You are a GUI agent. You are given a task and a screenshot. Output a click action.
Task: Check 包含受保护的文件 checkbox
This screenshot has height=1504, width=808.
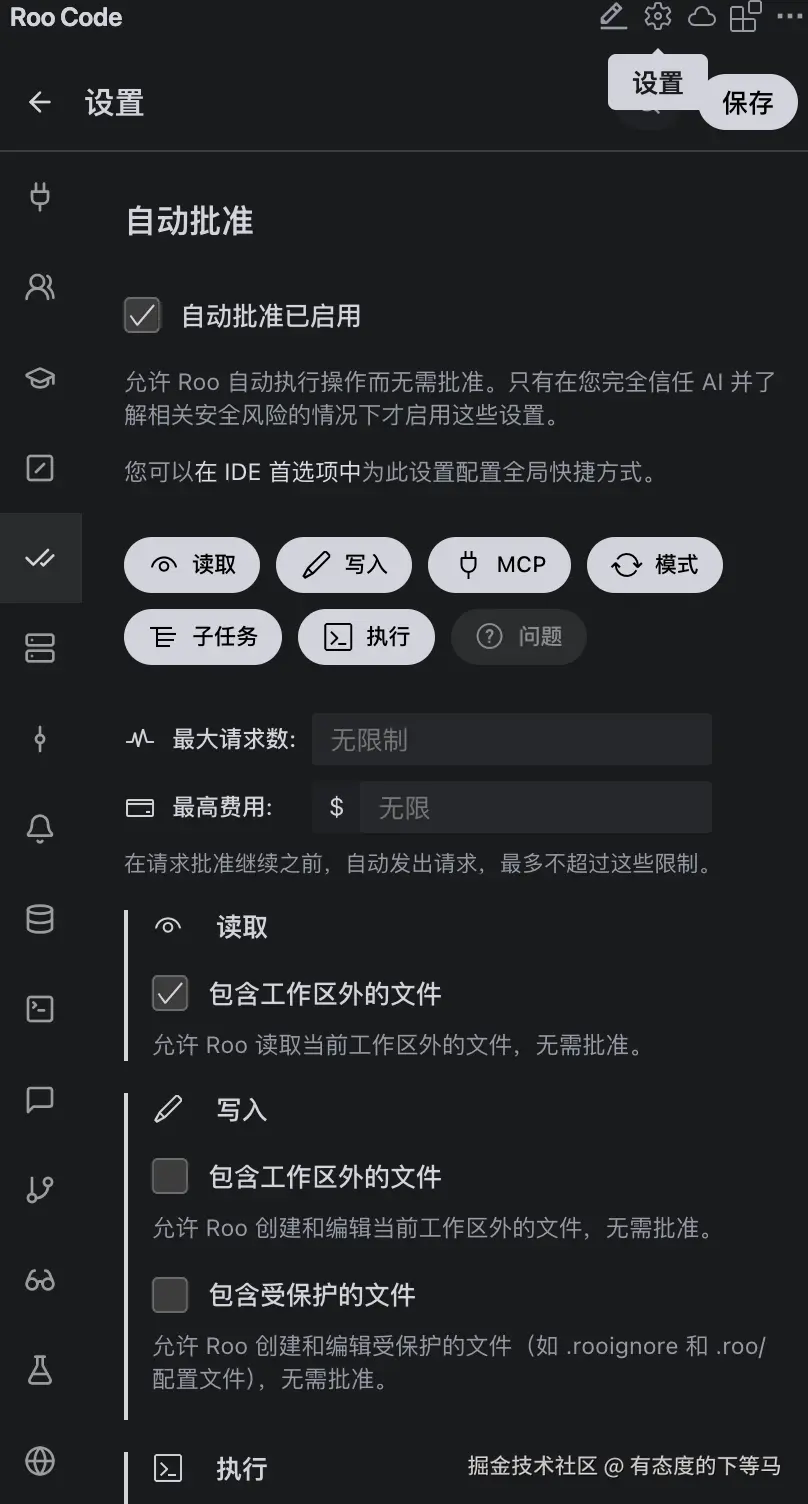[x=170, y=1295]
